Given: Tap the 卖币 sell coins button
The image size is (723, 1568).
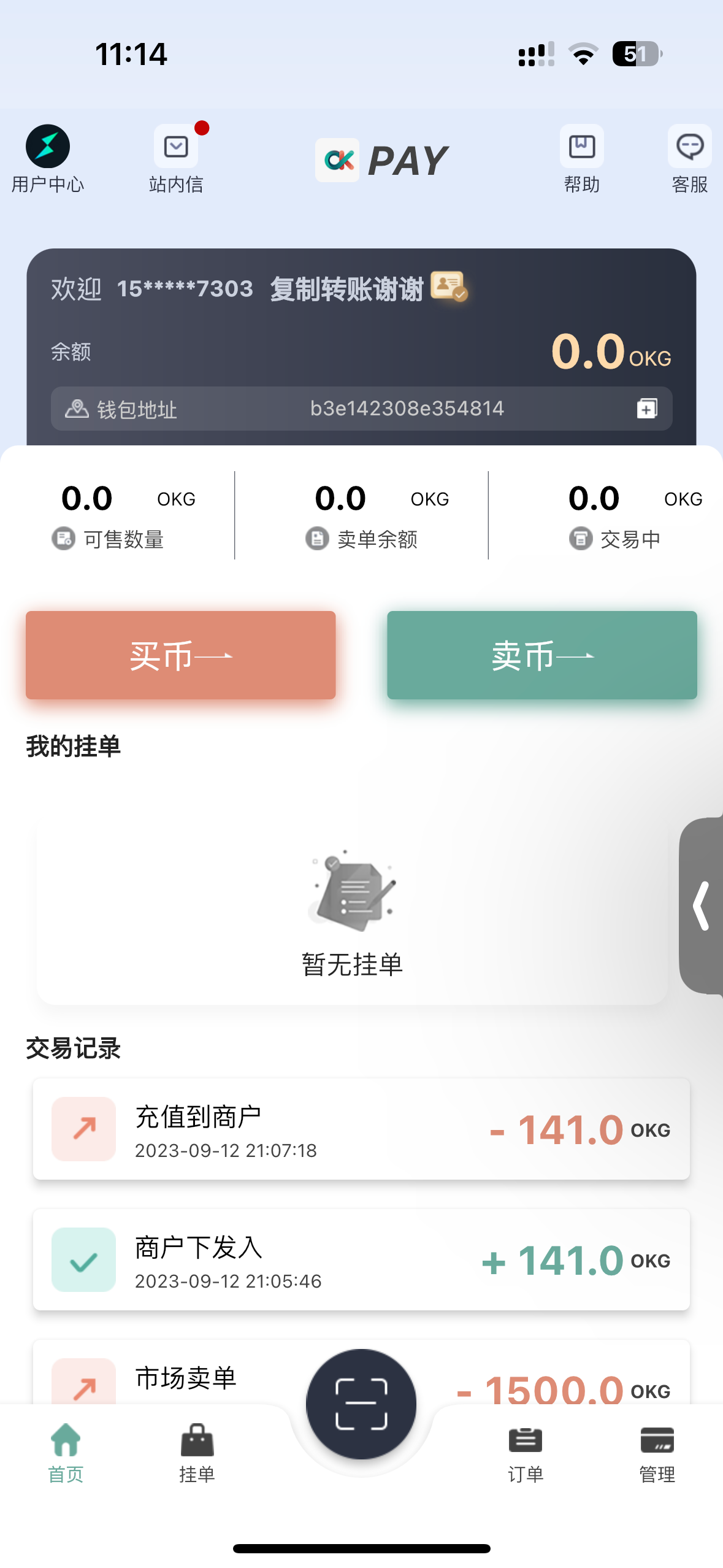Looking at the screenshot, I should (541, 655).
